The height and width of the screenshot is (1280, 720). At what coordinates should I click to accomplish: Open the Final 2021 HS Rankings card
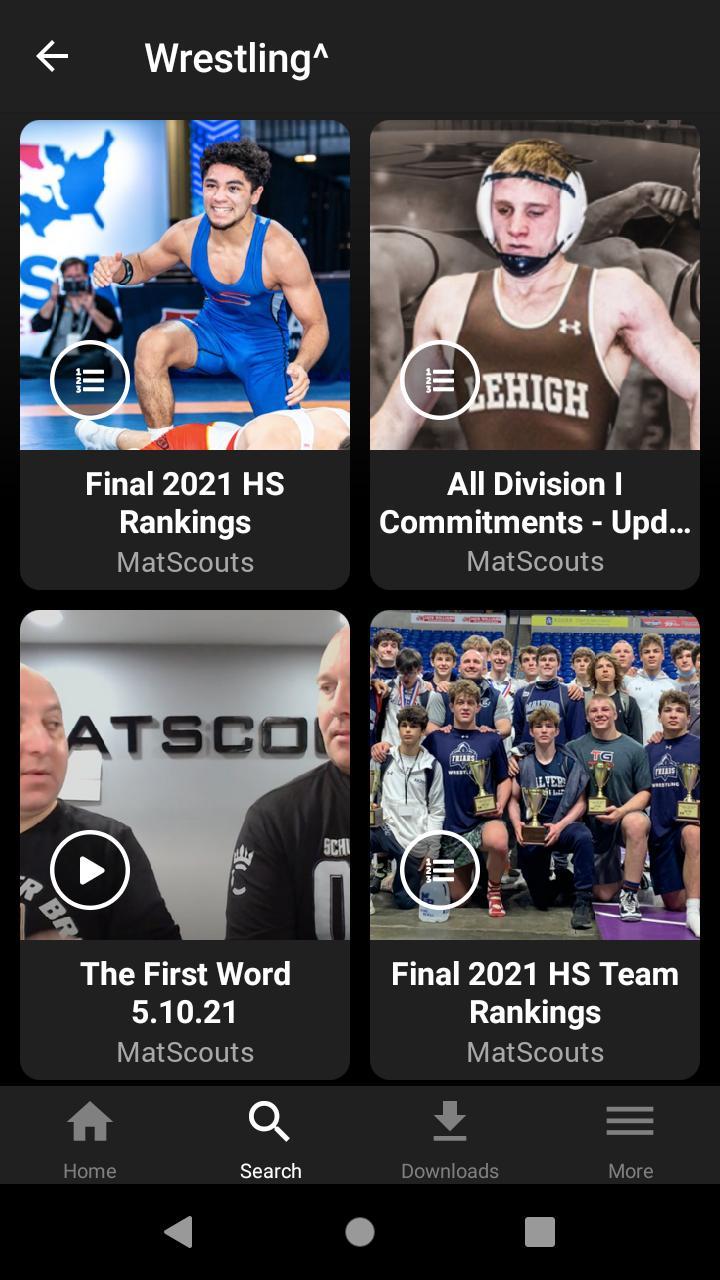tap(185, 354)
